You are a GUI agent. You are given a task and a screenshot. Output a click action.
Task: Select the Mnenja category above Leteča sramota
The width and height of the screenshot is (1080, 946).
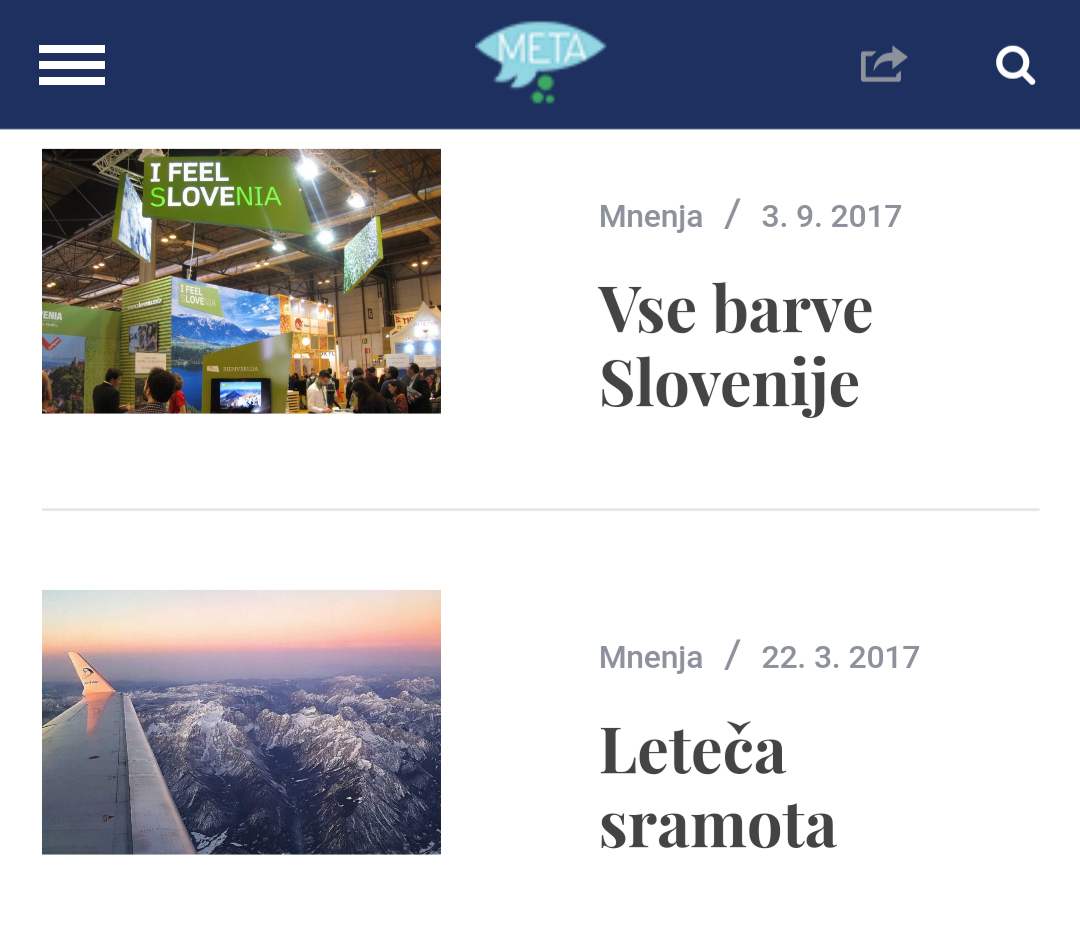650,657
